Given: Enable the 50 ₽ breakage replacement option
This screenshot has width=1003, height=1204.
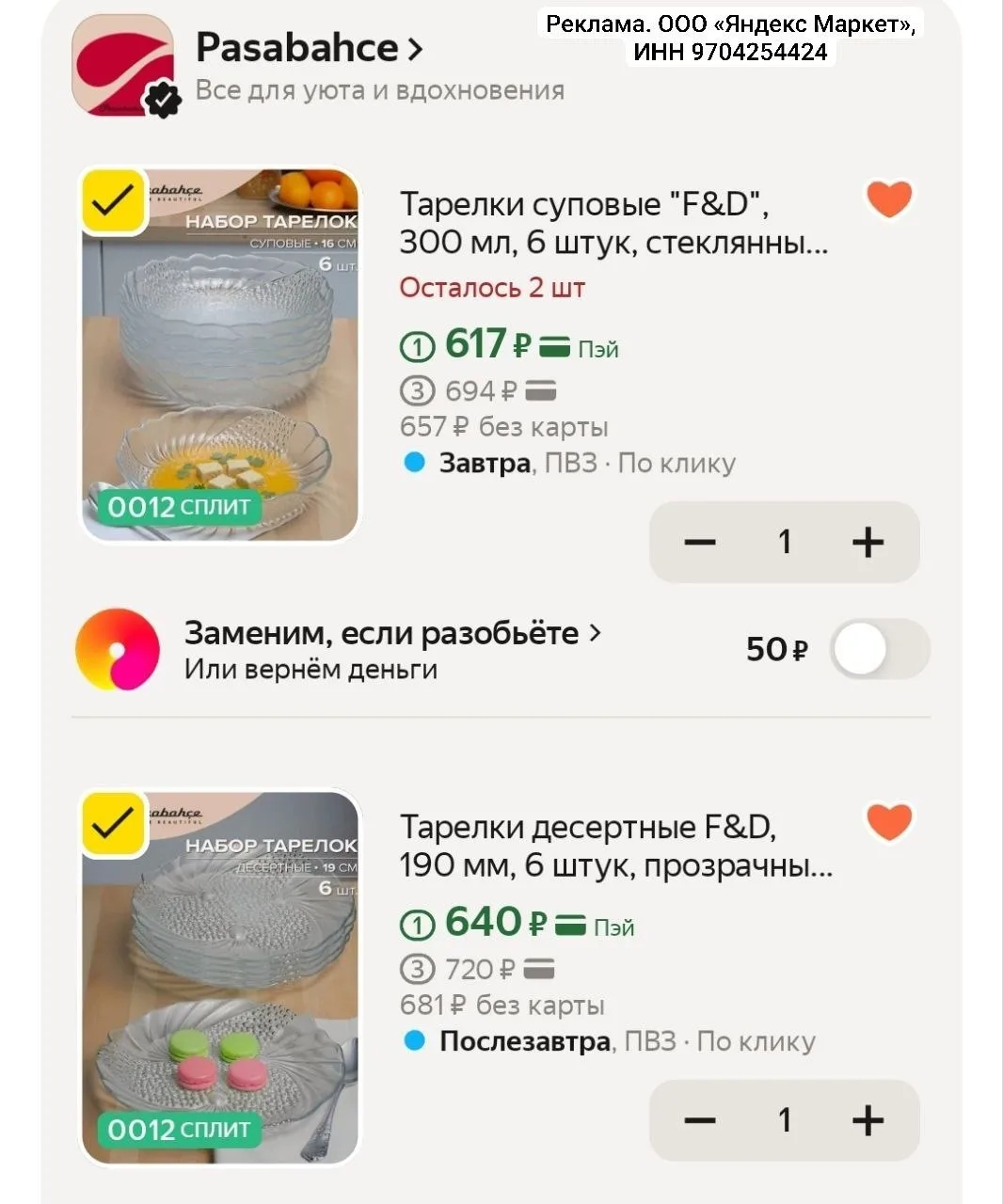Looking at the screenshot, I should tap(879, 649).
